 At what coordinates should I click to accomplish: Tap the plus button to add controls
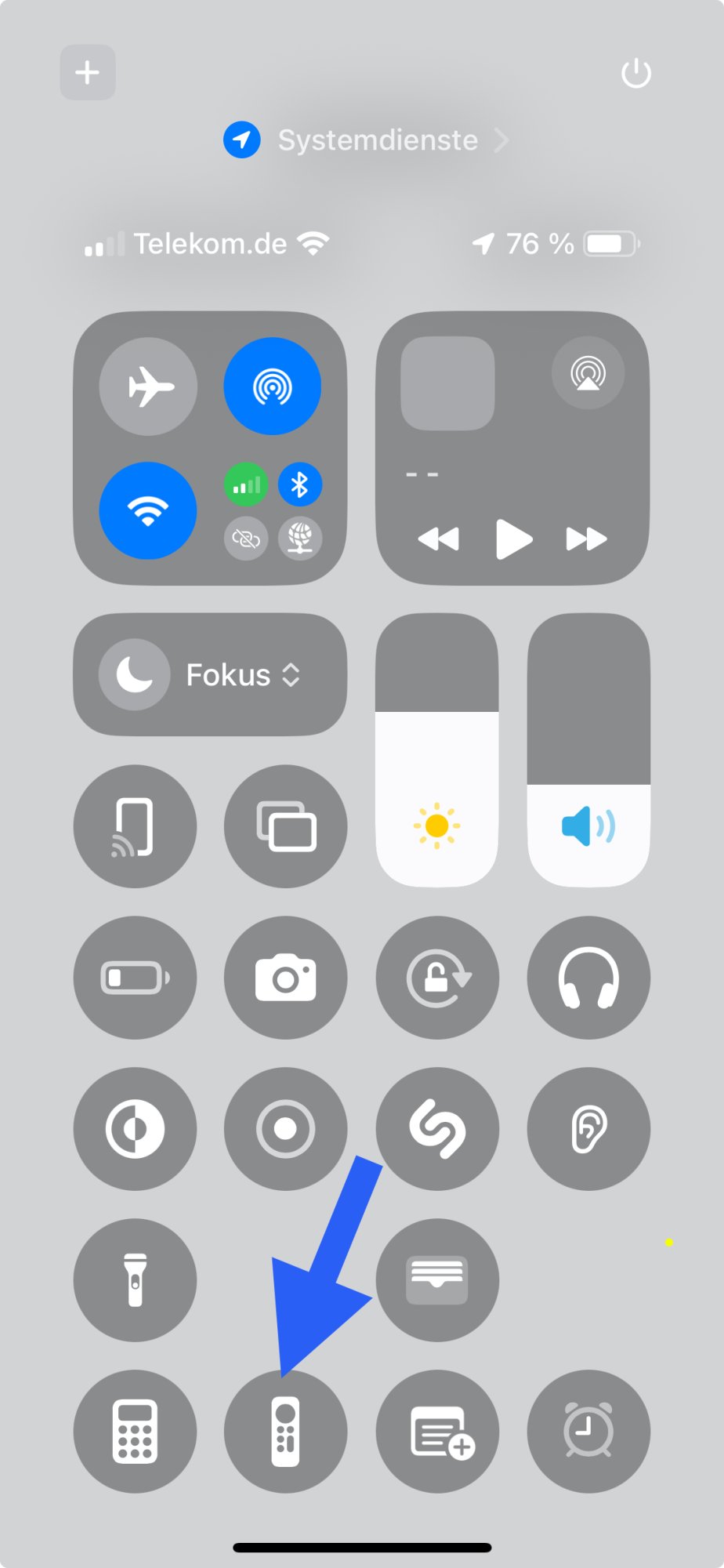(x=88, y=73)
